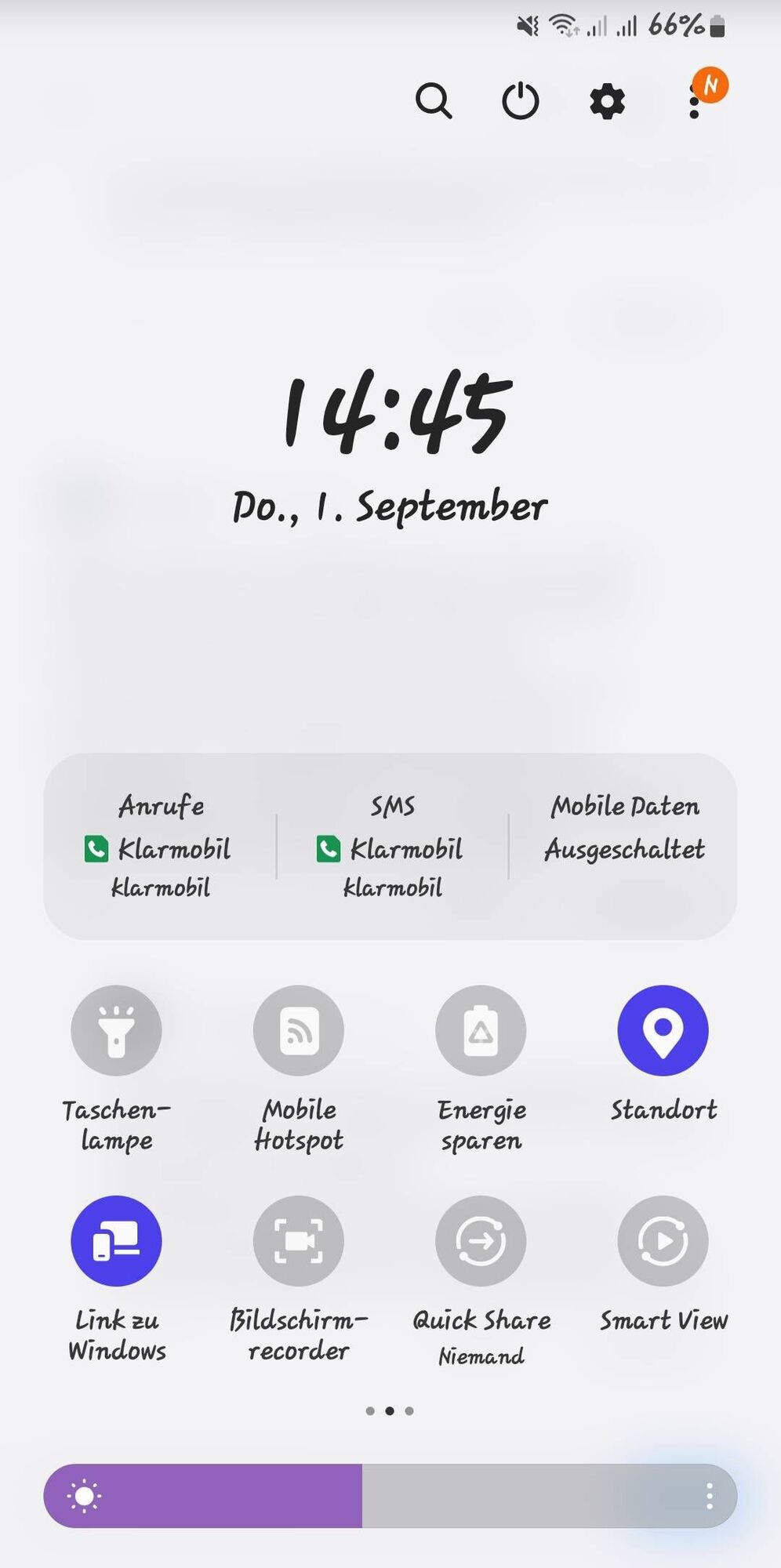
Task: Open the power off menu
Action: [x=521, y=101]
